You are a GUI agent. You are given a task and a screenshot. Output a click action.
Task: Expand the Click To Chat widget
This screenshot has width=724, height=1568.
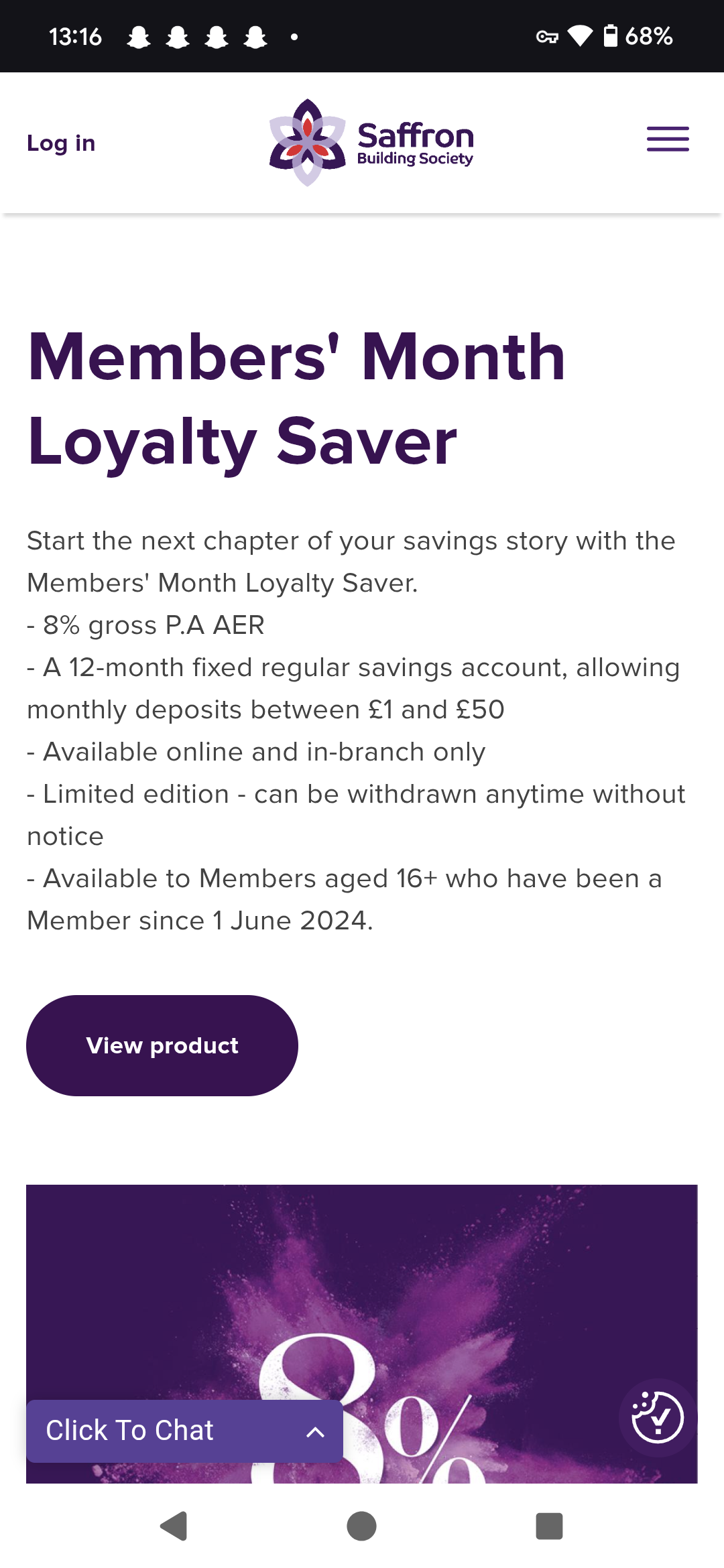pyautogui.click(x=185, y=1431)
